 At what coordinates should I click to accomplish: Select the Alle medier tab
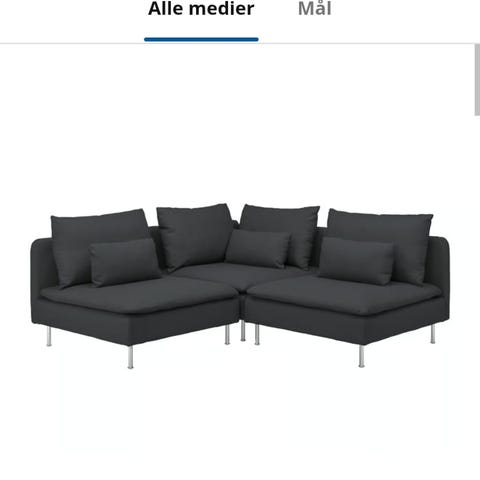point(201,9)
